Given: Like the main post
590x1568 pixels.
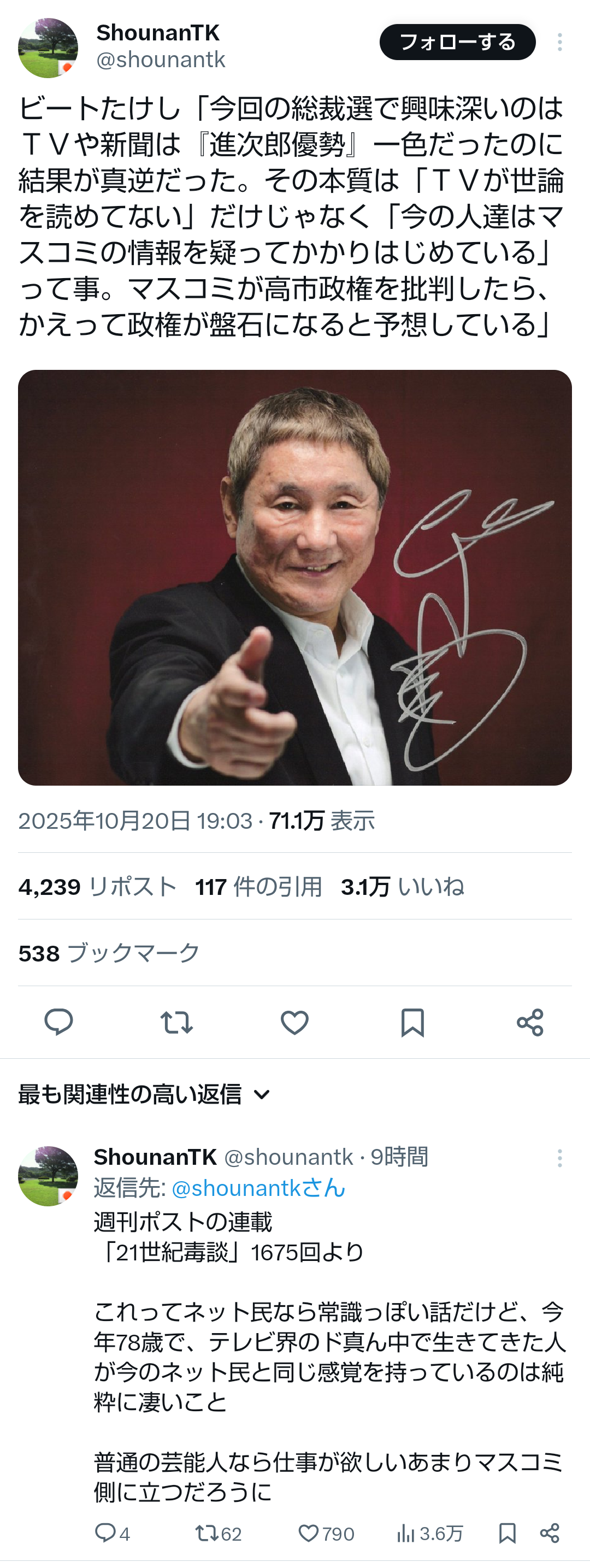Looking at the screenshot, I should point(294,1022).
